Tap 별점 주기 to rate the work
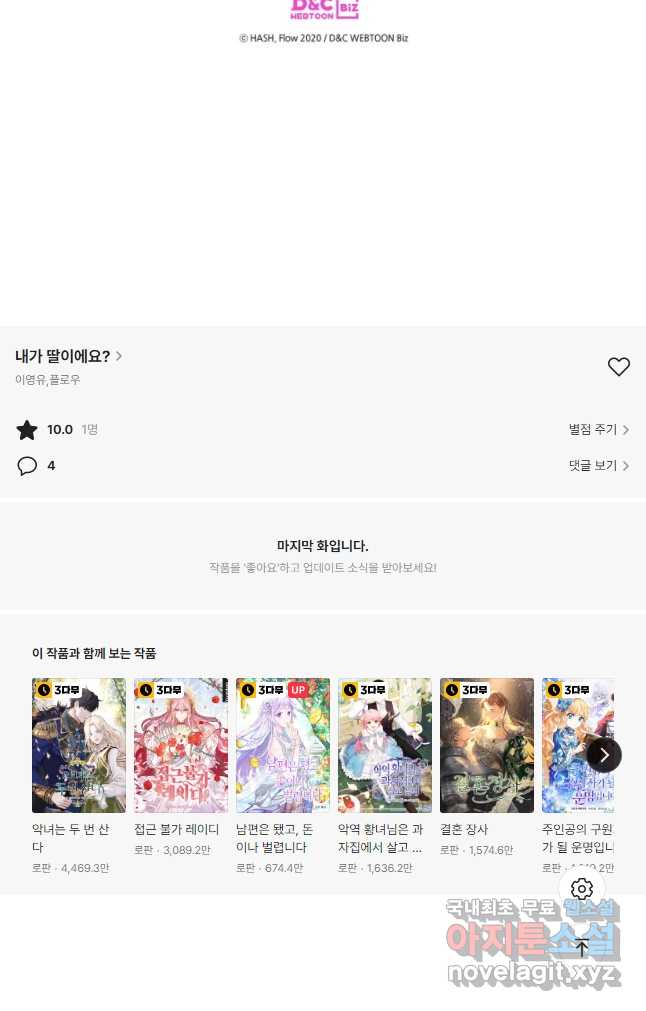Screen dimensions: 646x1011 598,430
